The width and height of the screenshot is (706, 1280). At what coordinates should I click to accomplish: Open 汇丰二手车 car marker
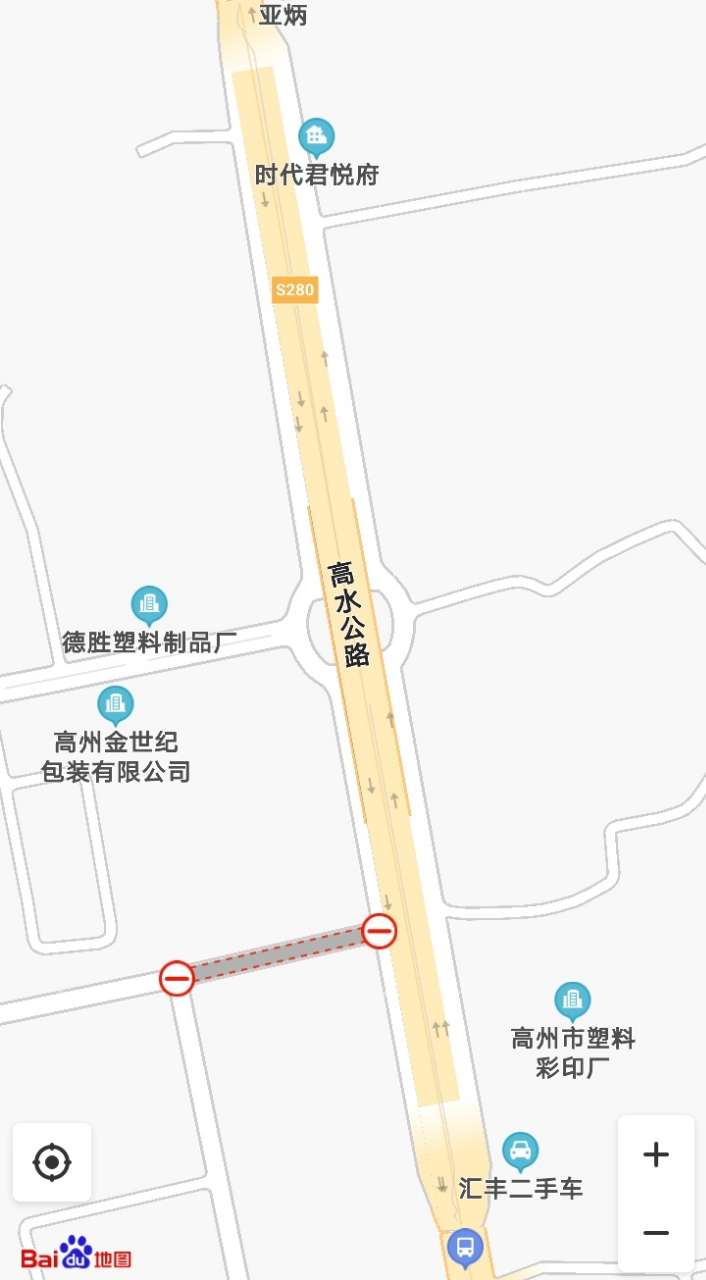[x=520, y=1152]
